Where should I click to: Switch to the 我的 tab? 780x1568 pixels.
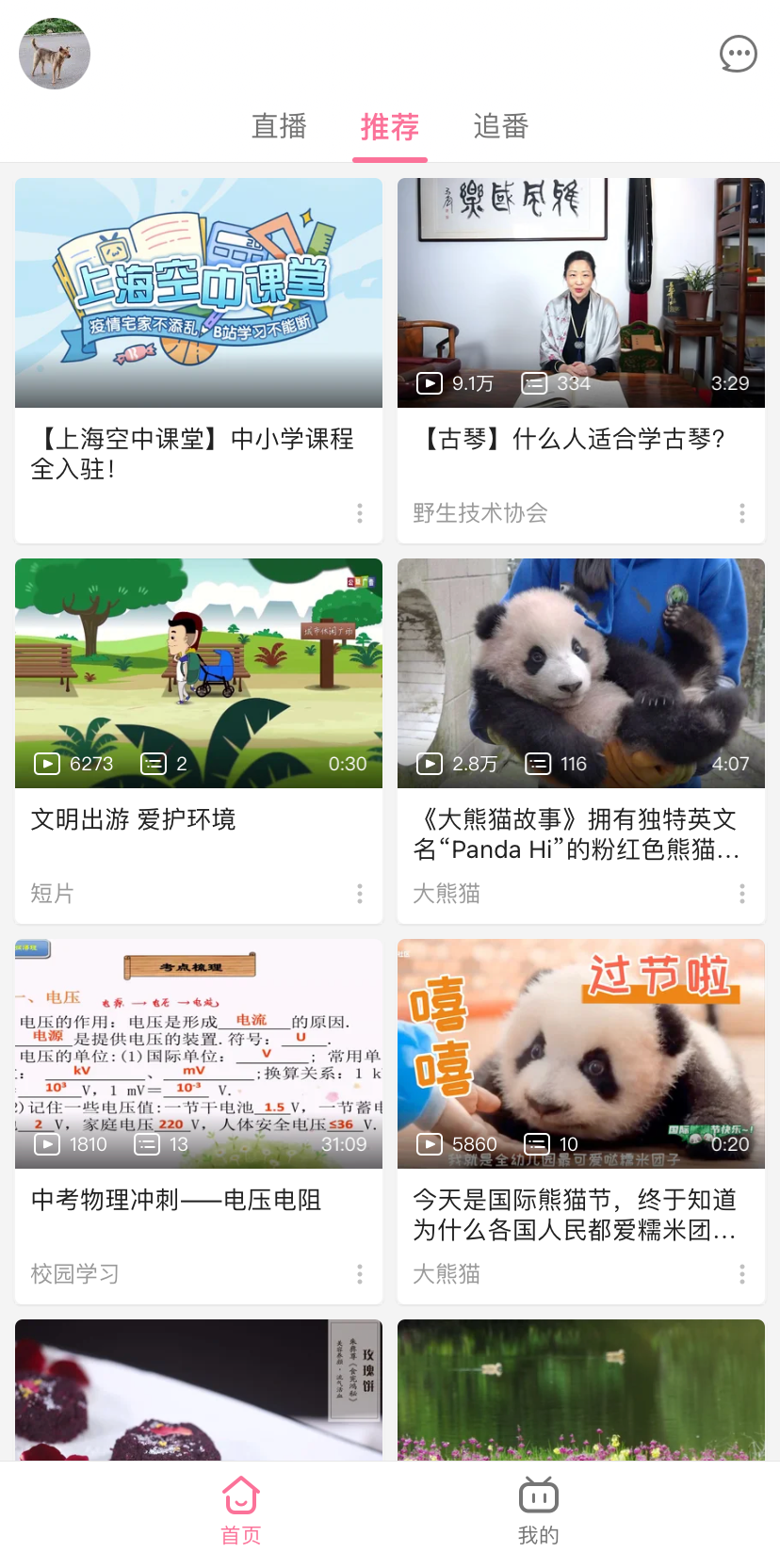[x=538, y=1511]
